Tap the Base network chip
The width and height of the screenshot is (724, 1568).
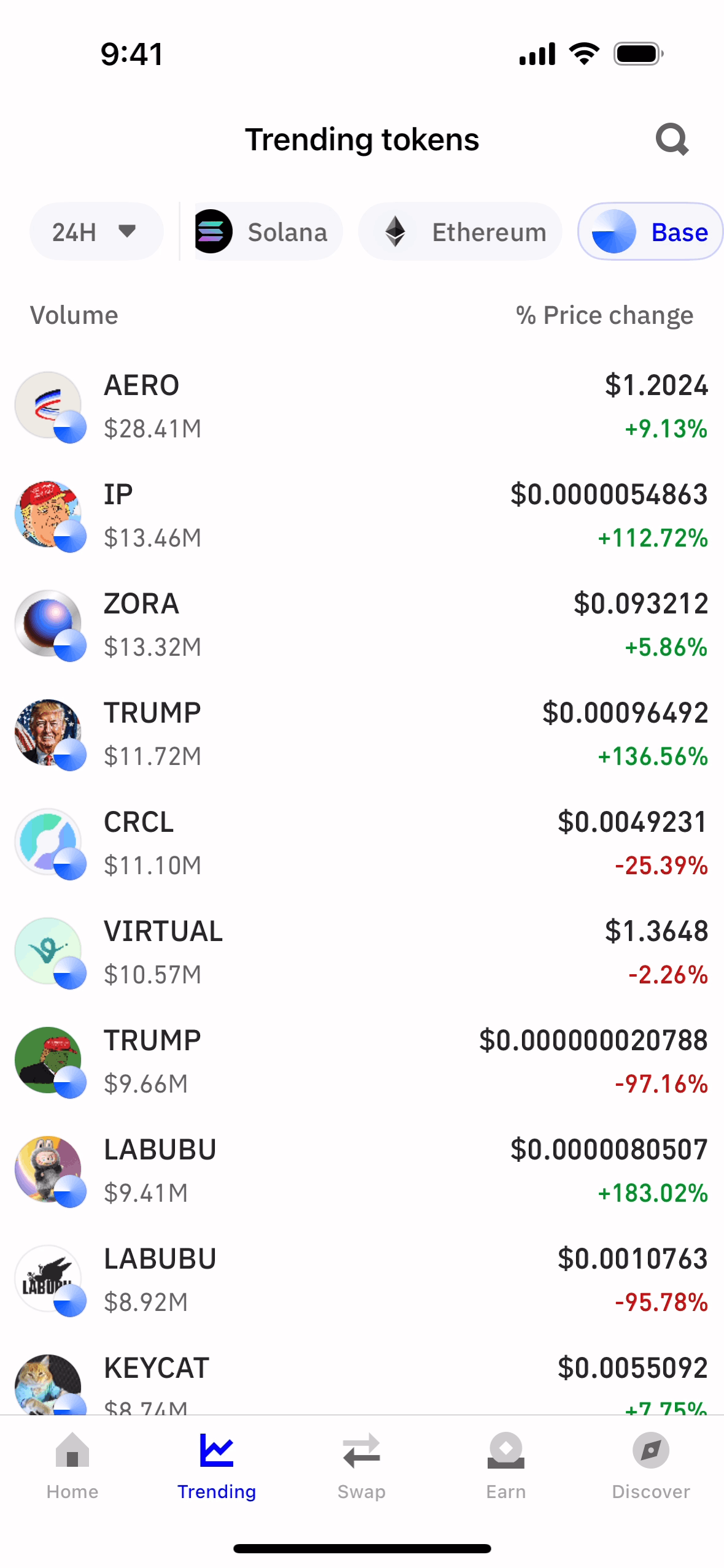tap(650, 232)
